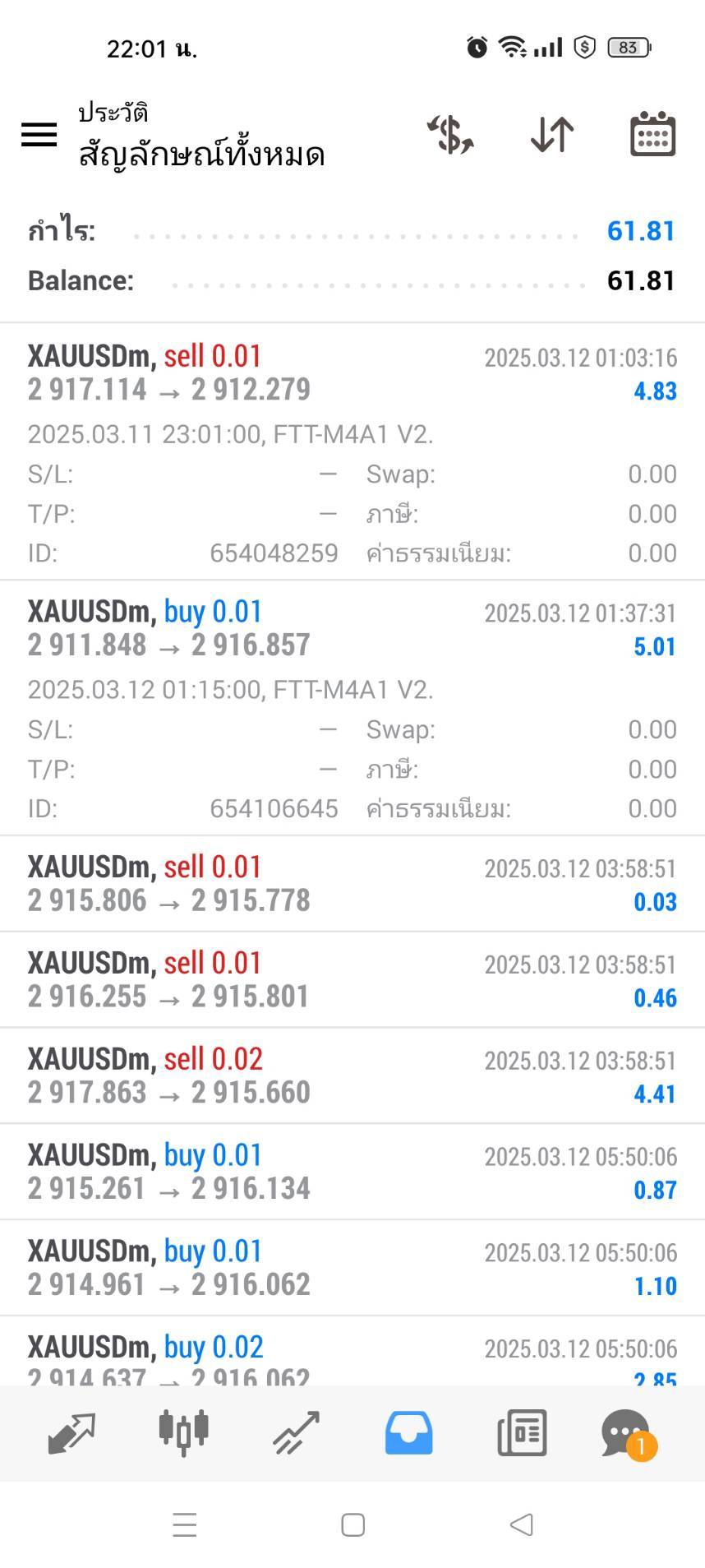Expand sell 0.02 trade with 4.41 profit
Viewport: 705px width, 1568px height.
tap(352, 1076)
